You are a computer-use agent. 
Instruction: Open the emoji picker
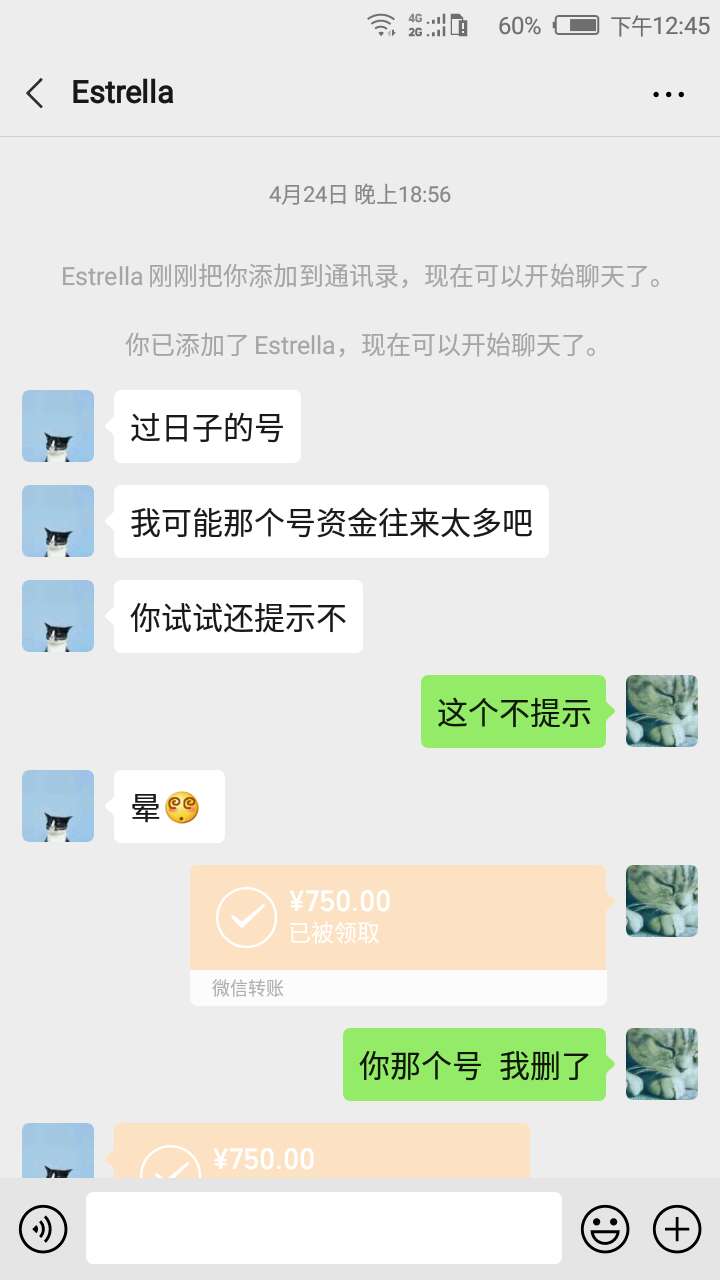[x=605, y=1228]
